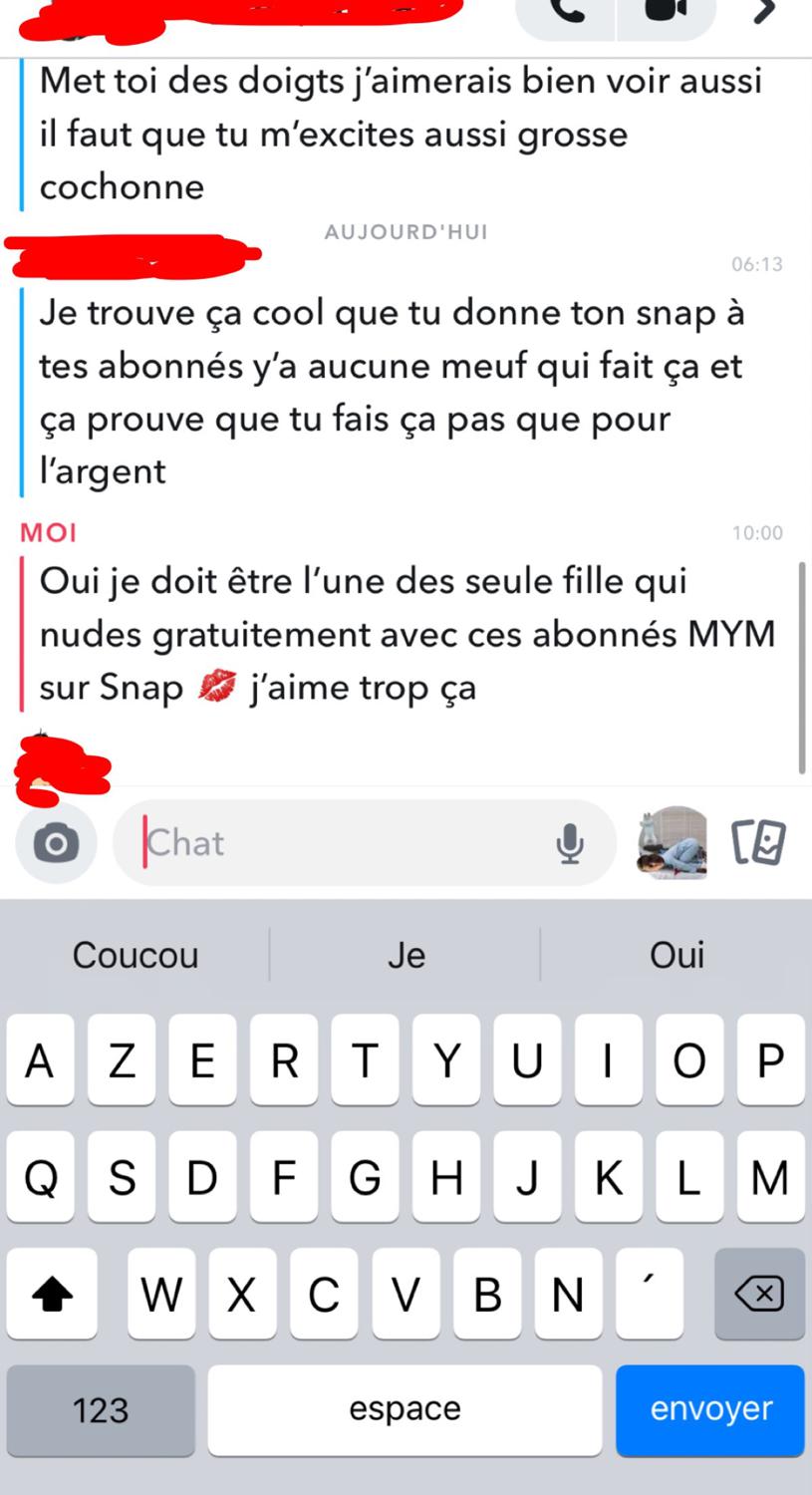Enable the shift key
812x1495 pixels.
coord(52,1294)
